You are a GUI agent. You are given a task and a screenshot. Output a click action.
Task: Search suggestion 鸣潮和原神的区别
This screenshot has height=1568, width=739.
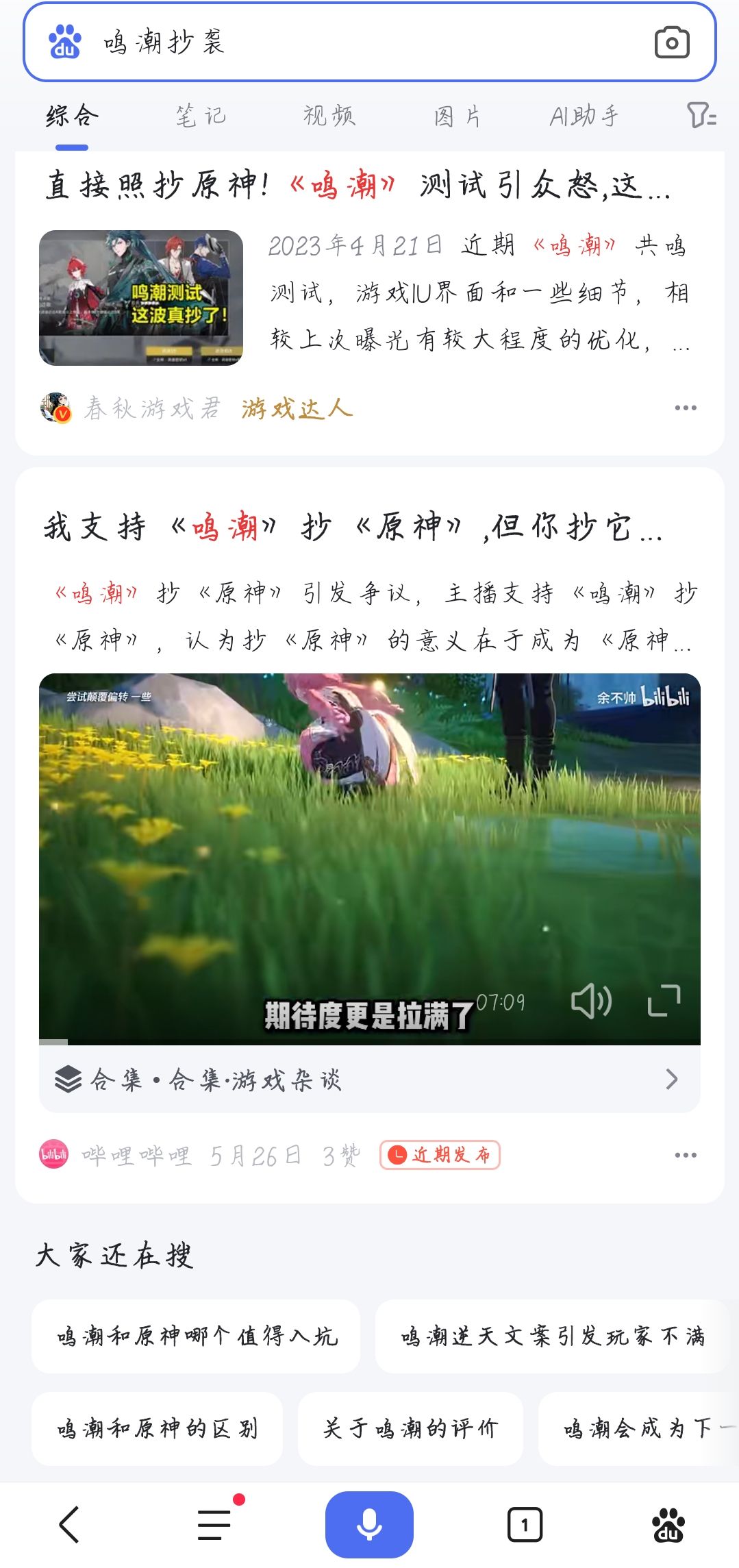(158, 1430)
